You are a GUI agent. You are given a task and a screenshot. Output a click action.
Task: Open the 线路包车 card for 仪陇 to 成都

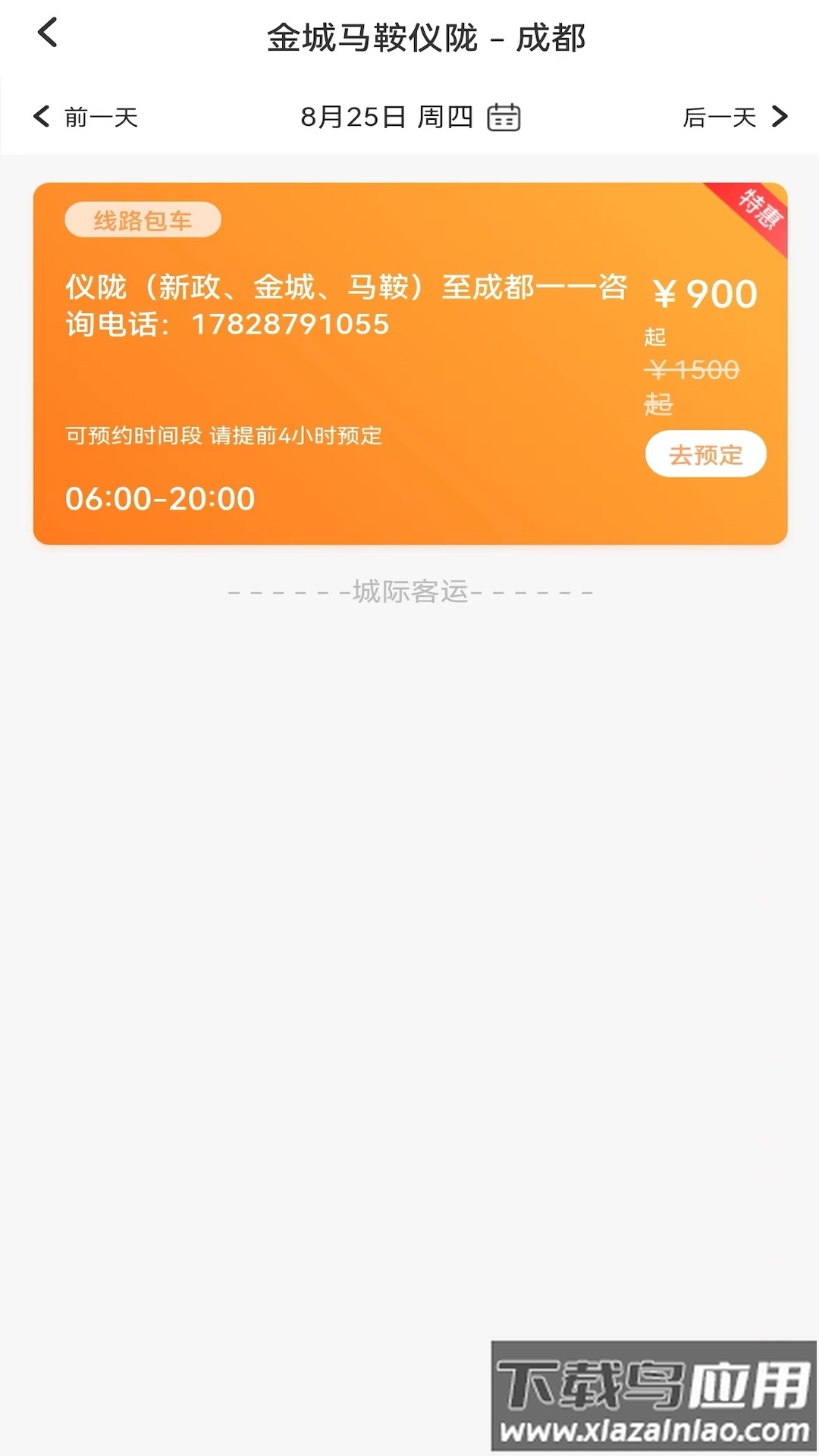click(x=341, y=364)
